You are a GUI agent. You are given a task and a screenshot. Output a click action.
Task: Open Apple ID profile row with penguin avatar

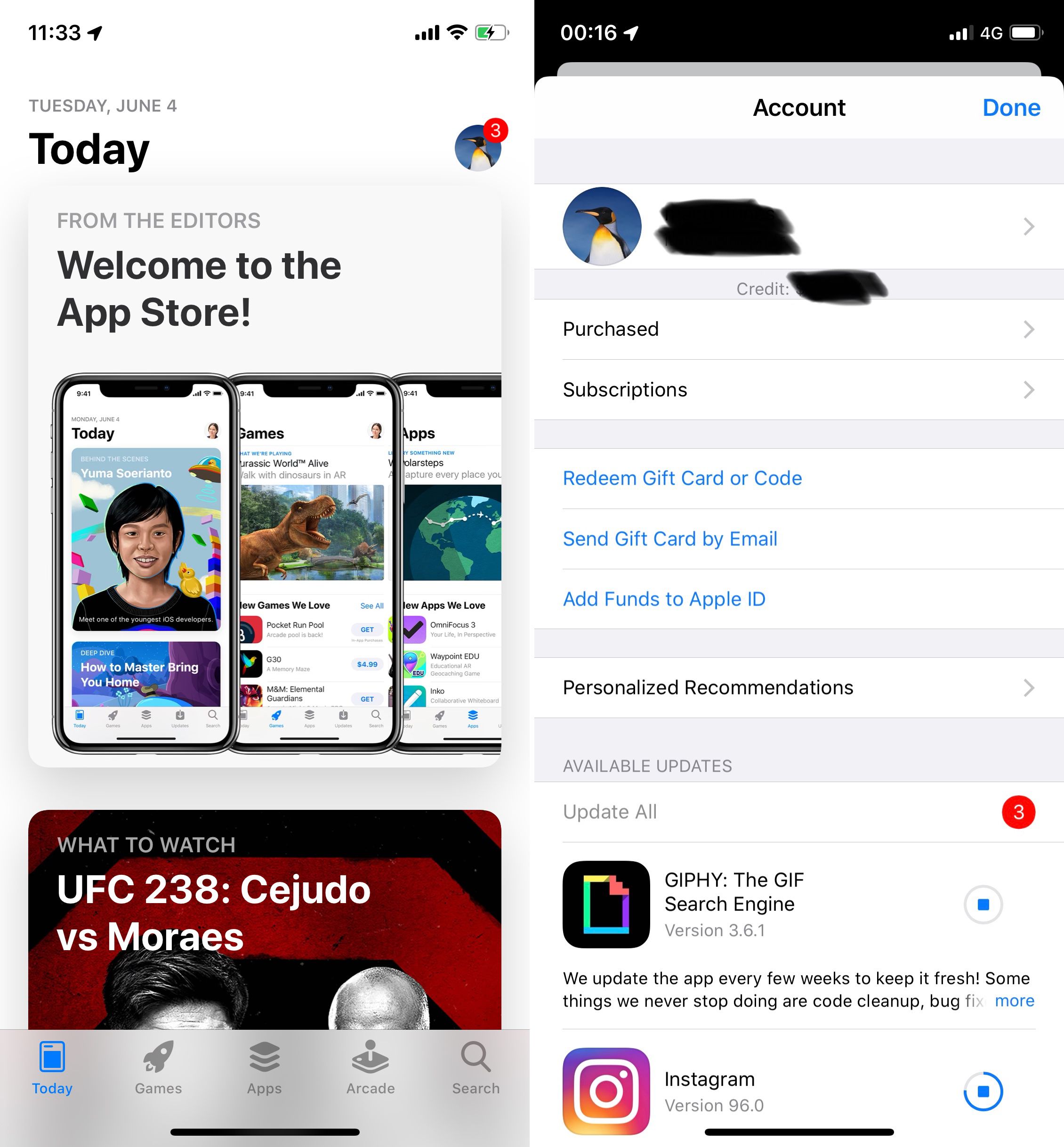pyautogui.click(x=798, y=226)
